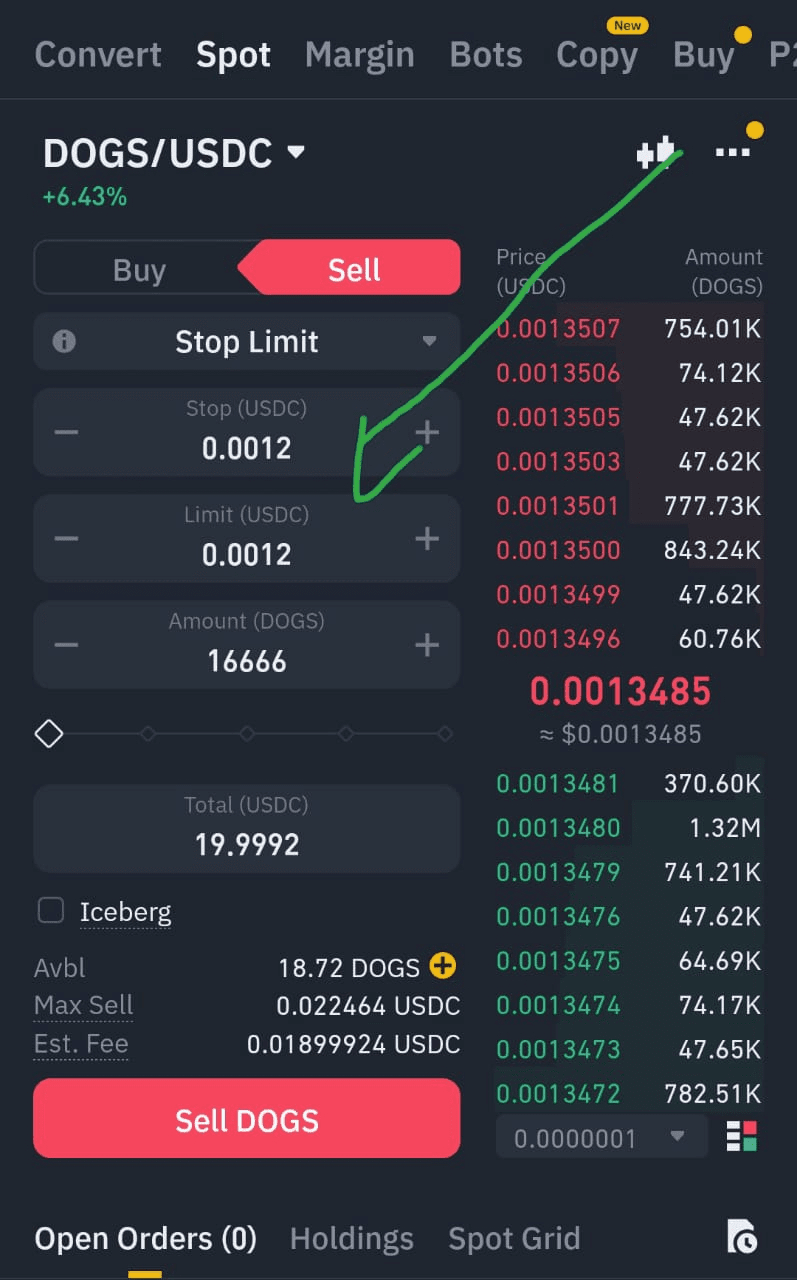Switch to the Holdings tab
The image size is (797, 1280).
point(351,1239)
